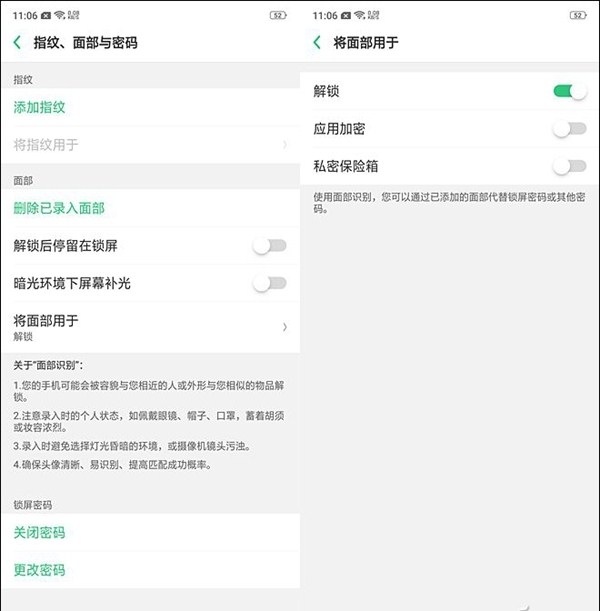Tap 添加指纹 to add fingerprint
This screenshot has height=611, width=600.
point(40,107)
